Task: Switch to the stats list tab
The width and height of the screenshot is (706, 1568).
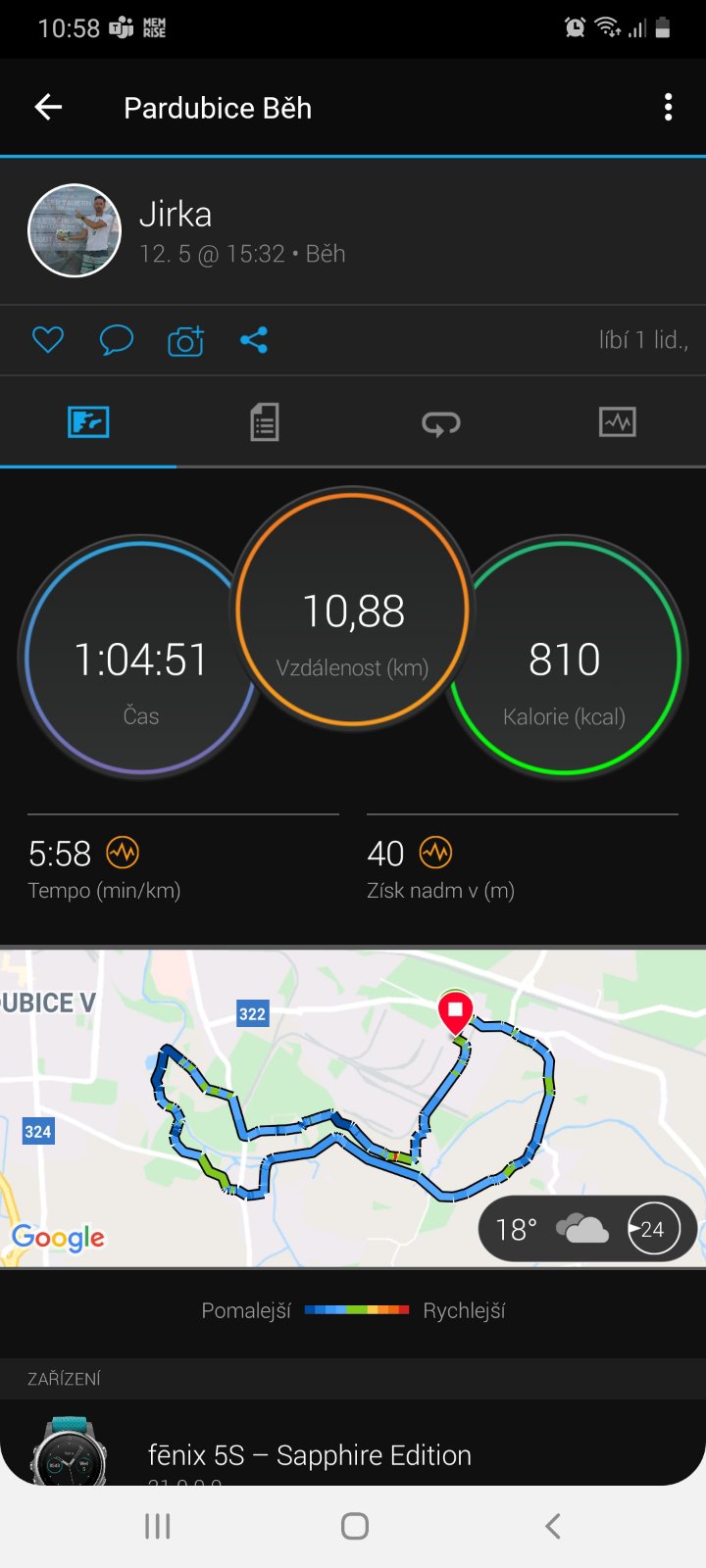Action: [265, 422]
